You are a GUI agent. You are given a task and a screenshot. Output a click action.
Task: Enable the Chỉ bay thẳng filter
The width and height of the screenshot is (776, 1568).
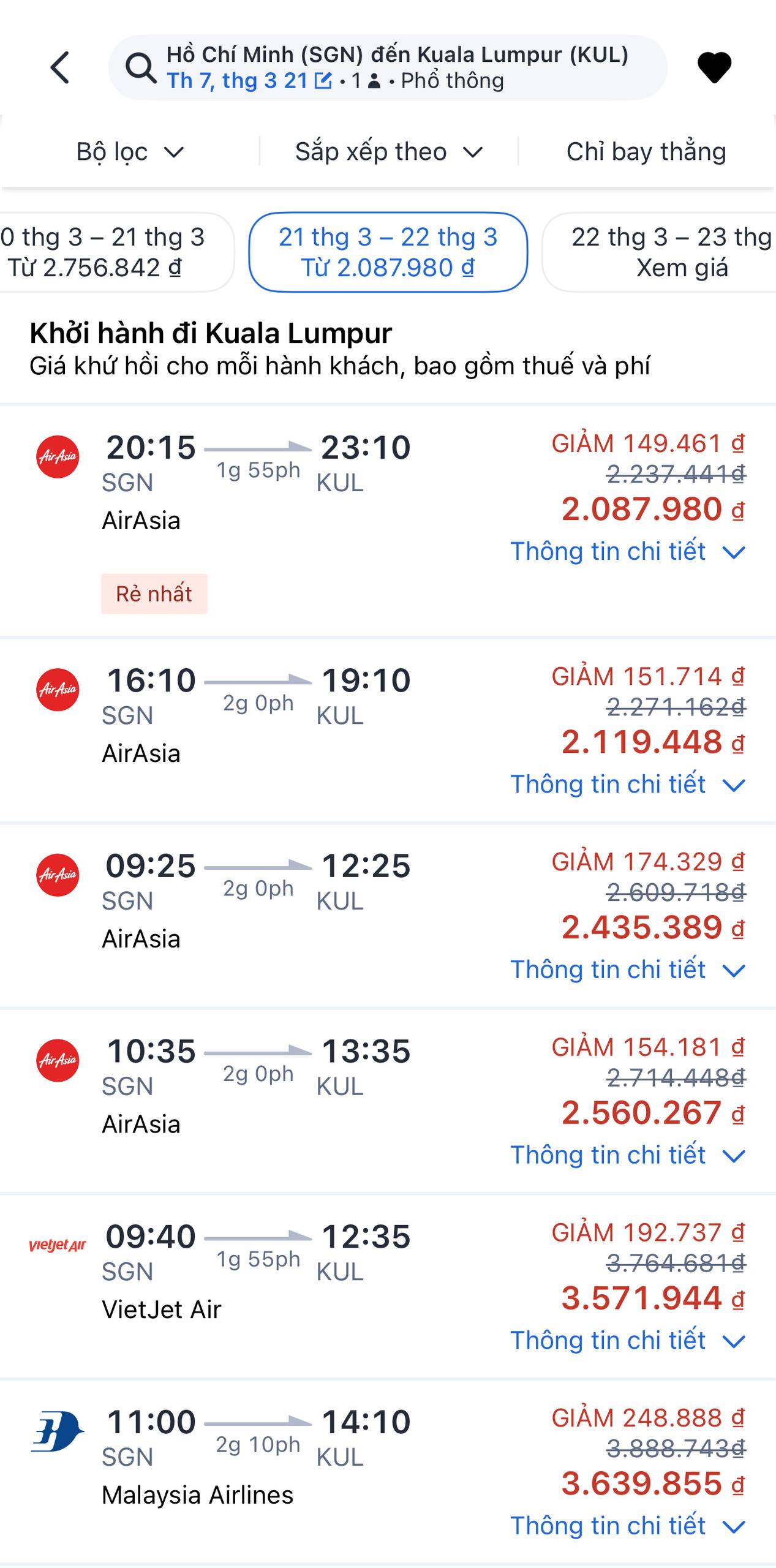(646, 152)
